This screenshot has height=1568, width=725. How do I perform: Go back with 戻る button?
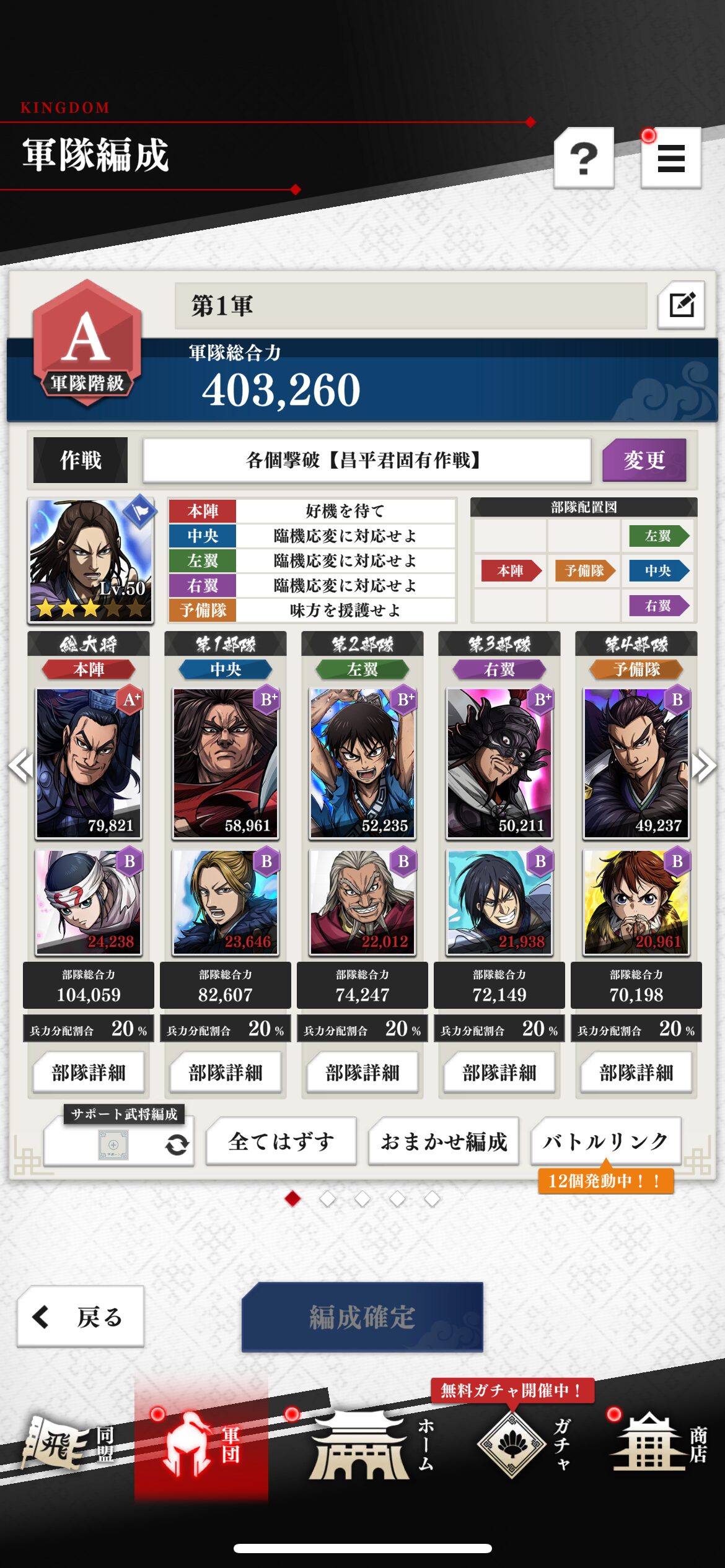(x=81, y=1317)
